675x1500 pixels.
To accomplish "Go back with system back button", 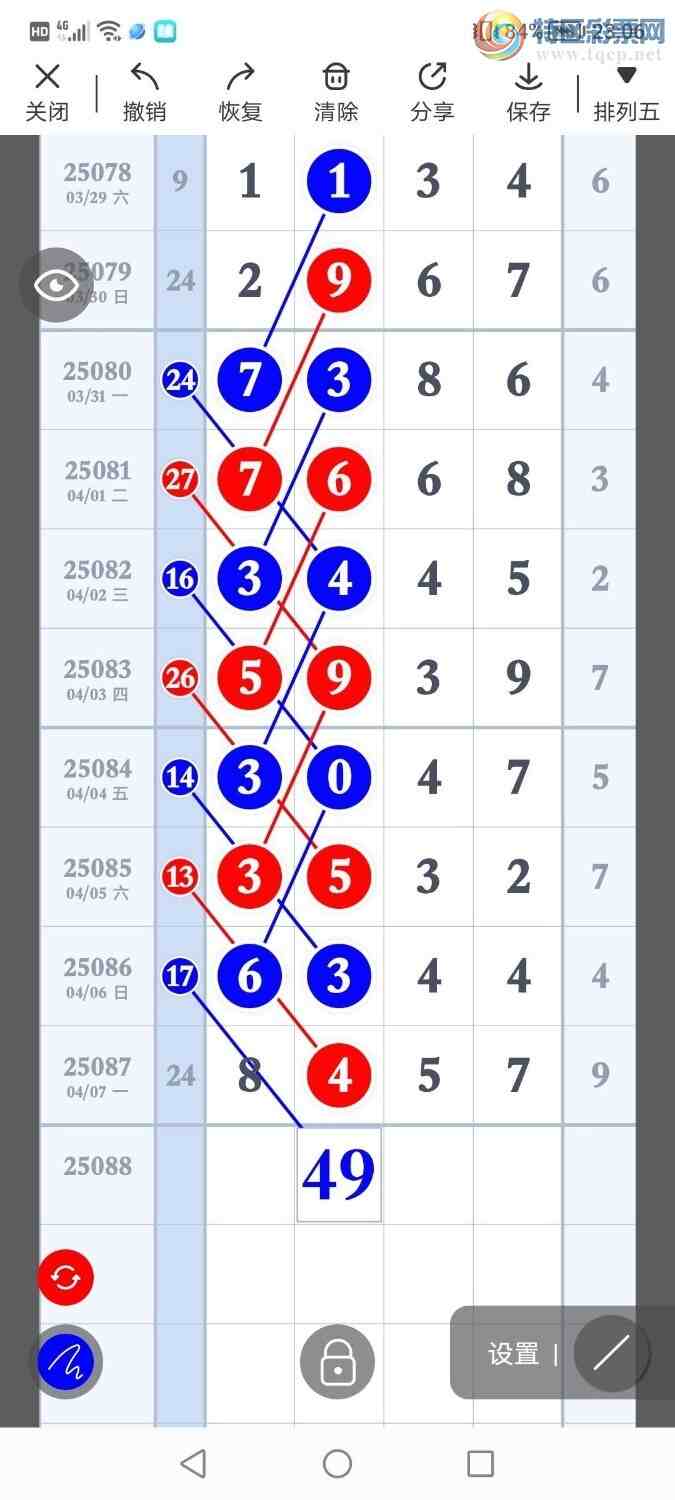I will pyautogui.click(x=193, y=1464).
